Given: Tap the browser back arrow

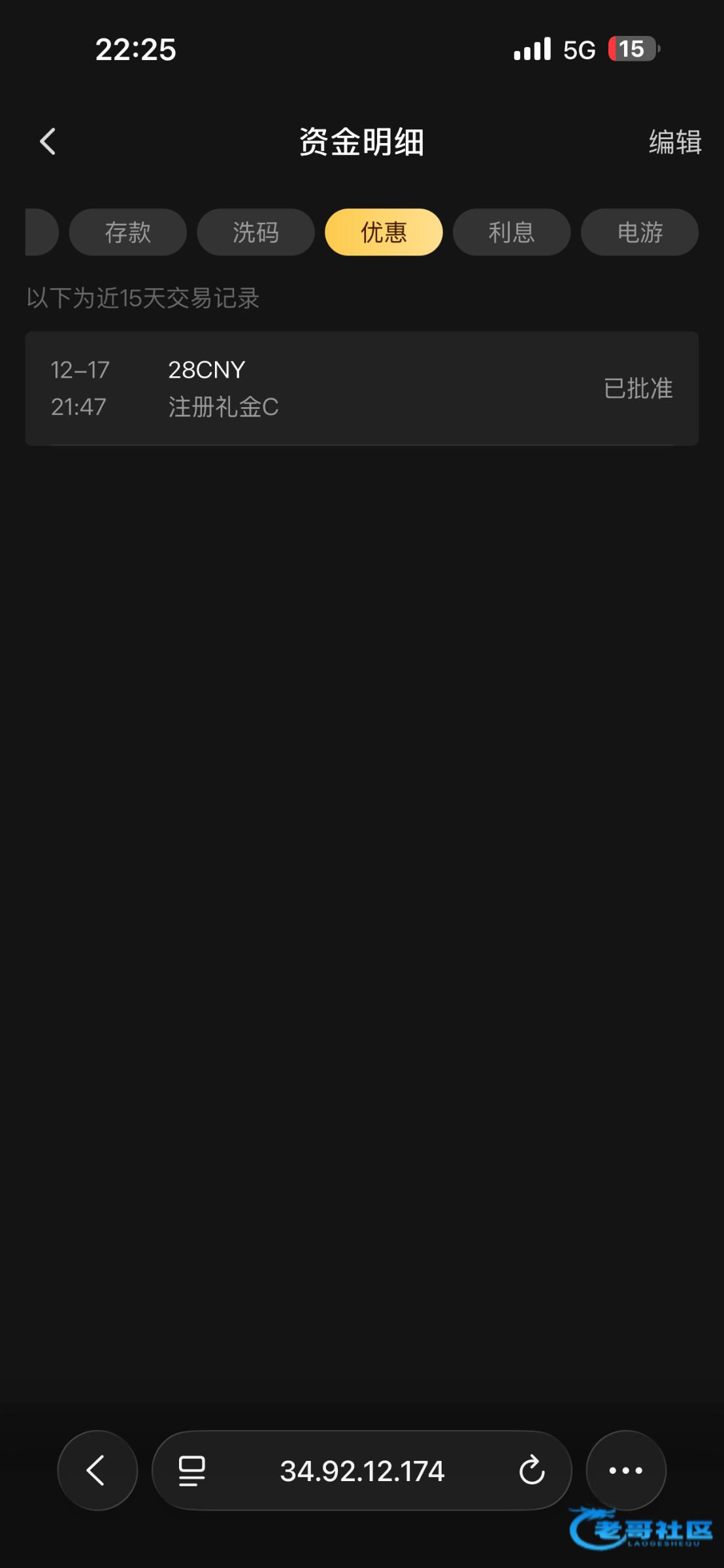Looking at the screenshot, I should tap(97, 1471).
